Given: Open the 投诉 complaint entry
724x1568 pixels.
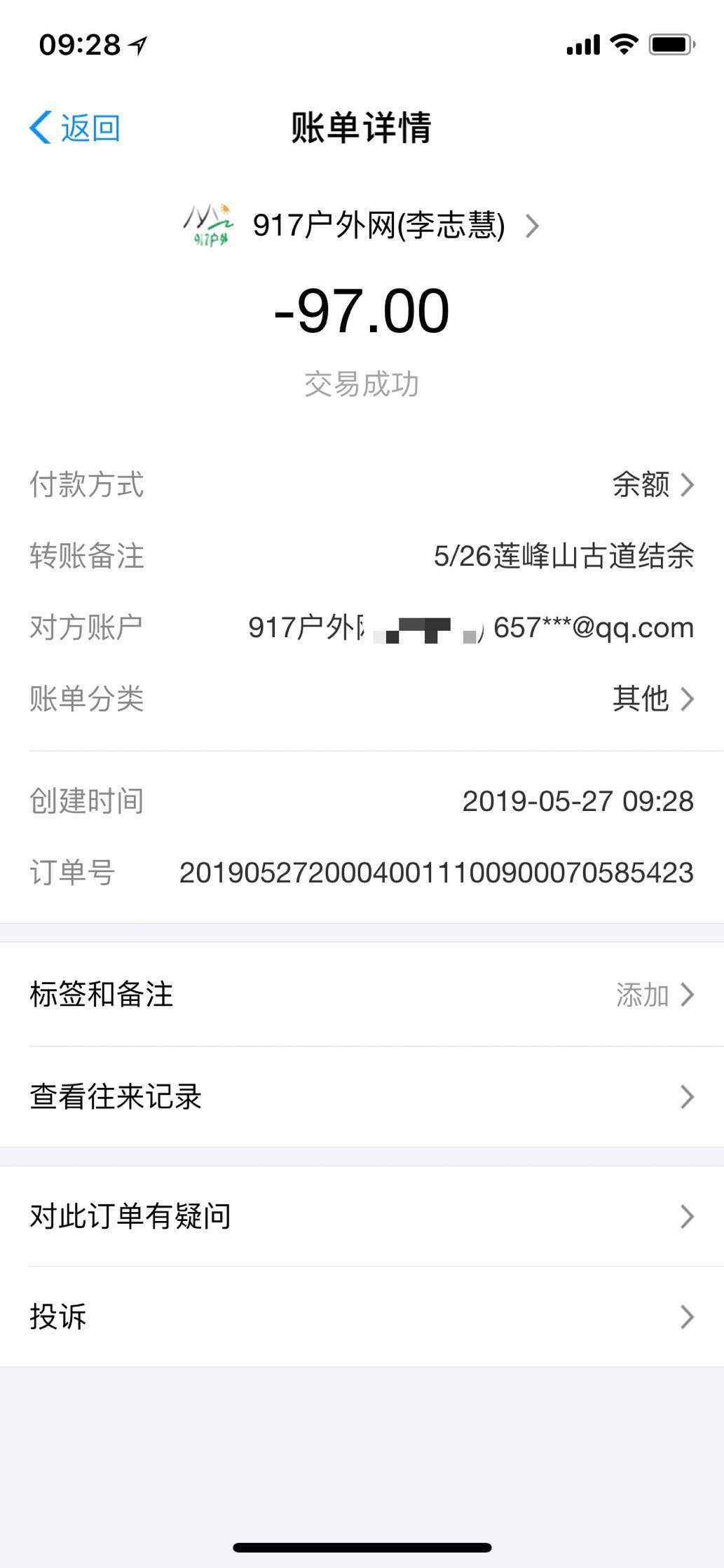Looking at the screenshot, I should point(362,1317).
